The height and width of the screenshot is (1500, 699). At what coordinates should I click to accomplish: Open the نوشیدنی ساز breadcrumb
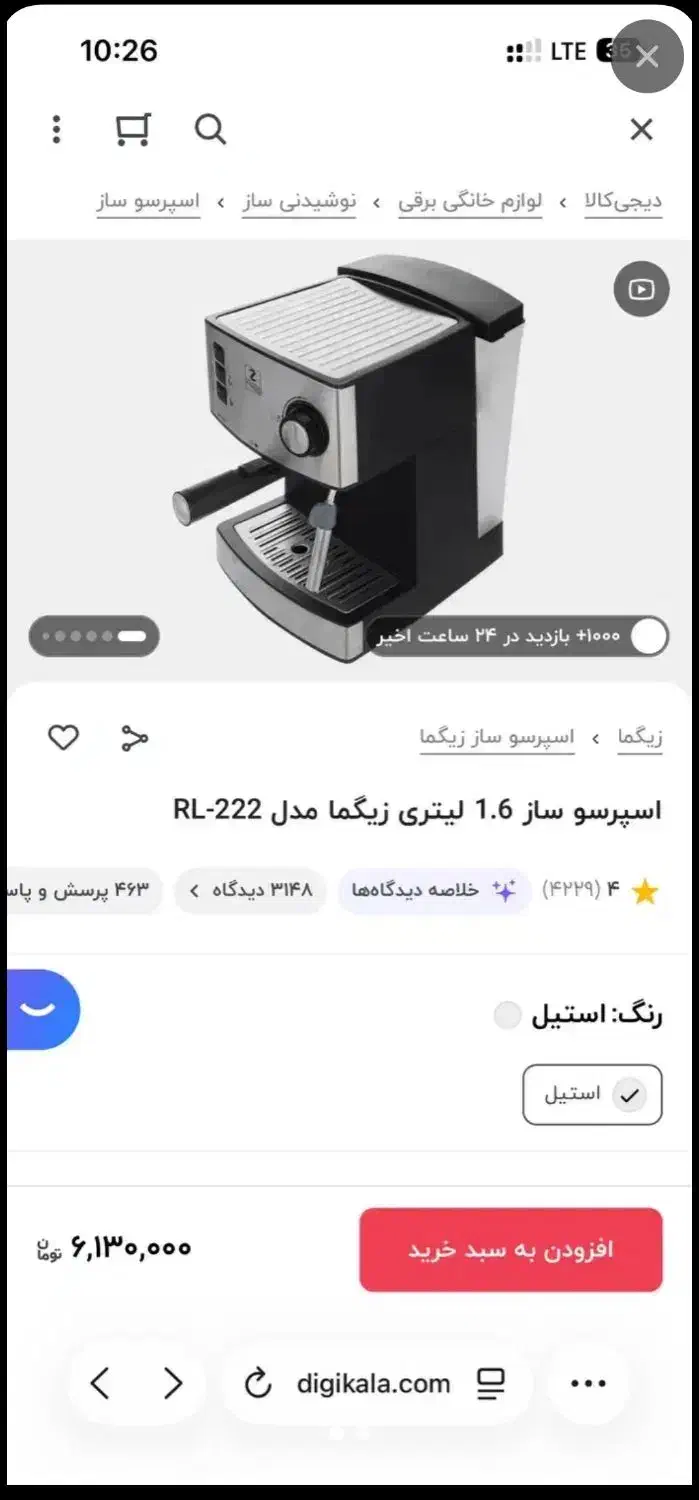coord(298,201)
